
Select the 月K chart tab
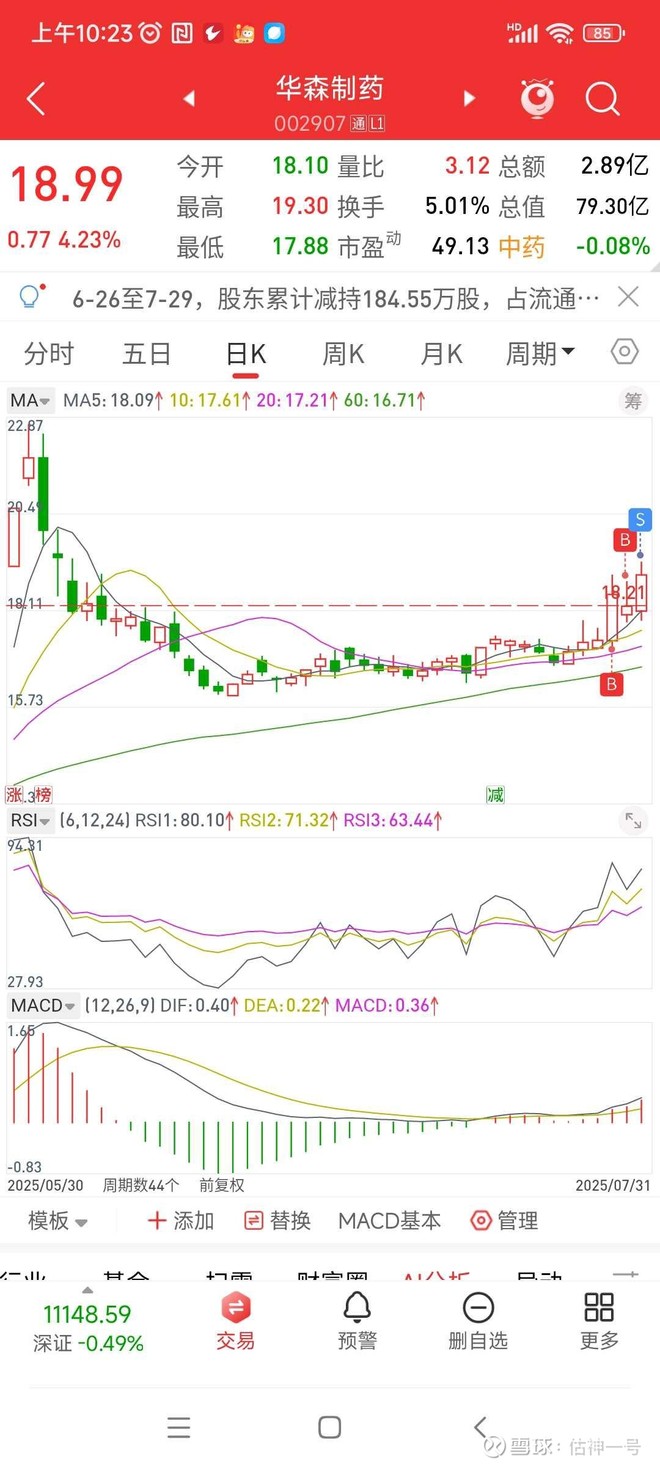tap(441, 354)
